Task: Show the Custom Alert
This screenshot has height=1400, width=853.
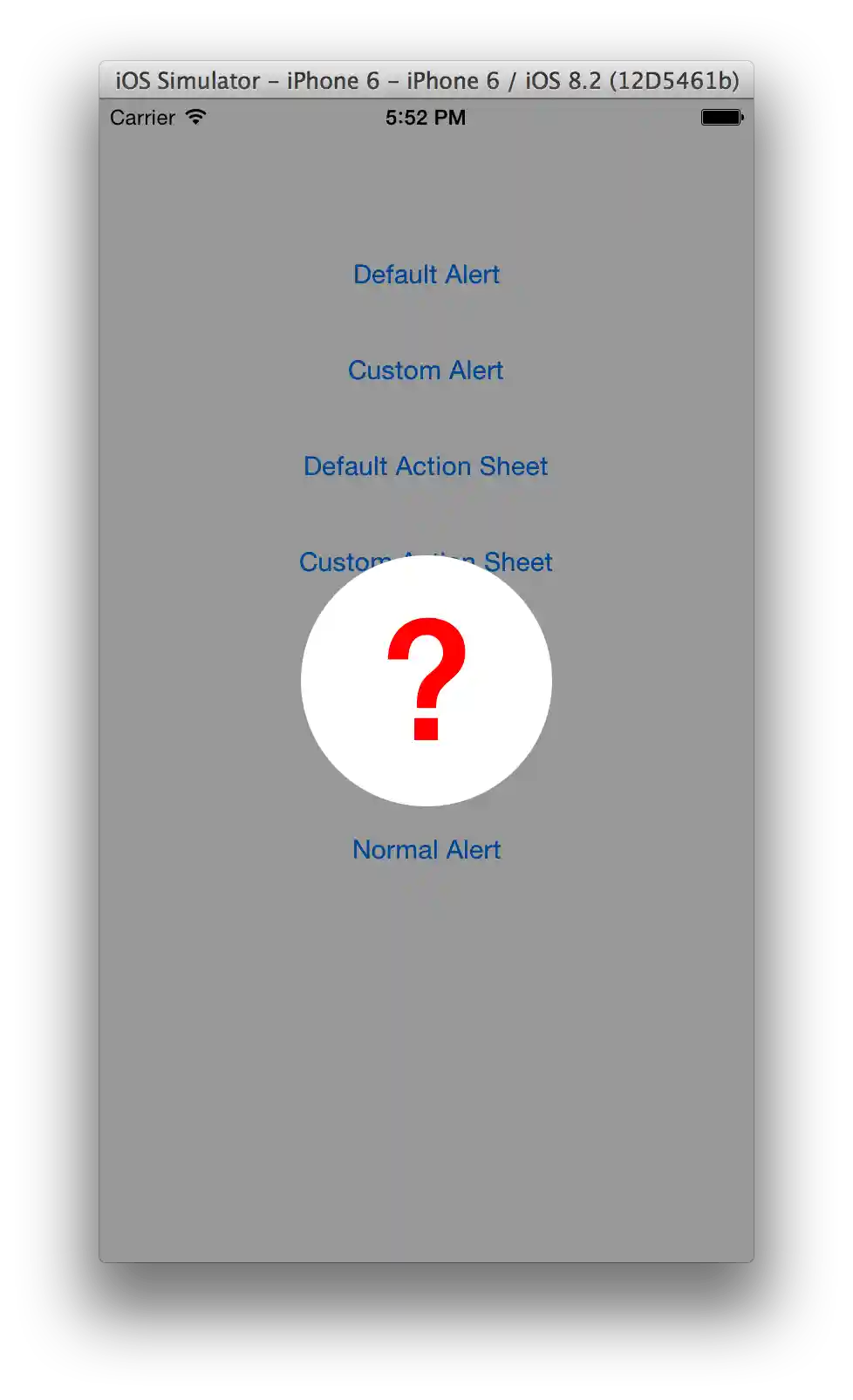Action: pyautogui.click(x=426, y=370)
